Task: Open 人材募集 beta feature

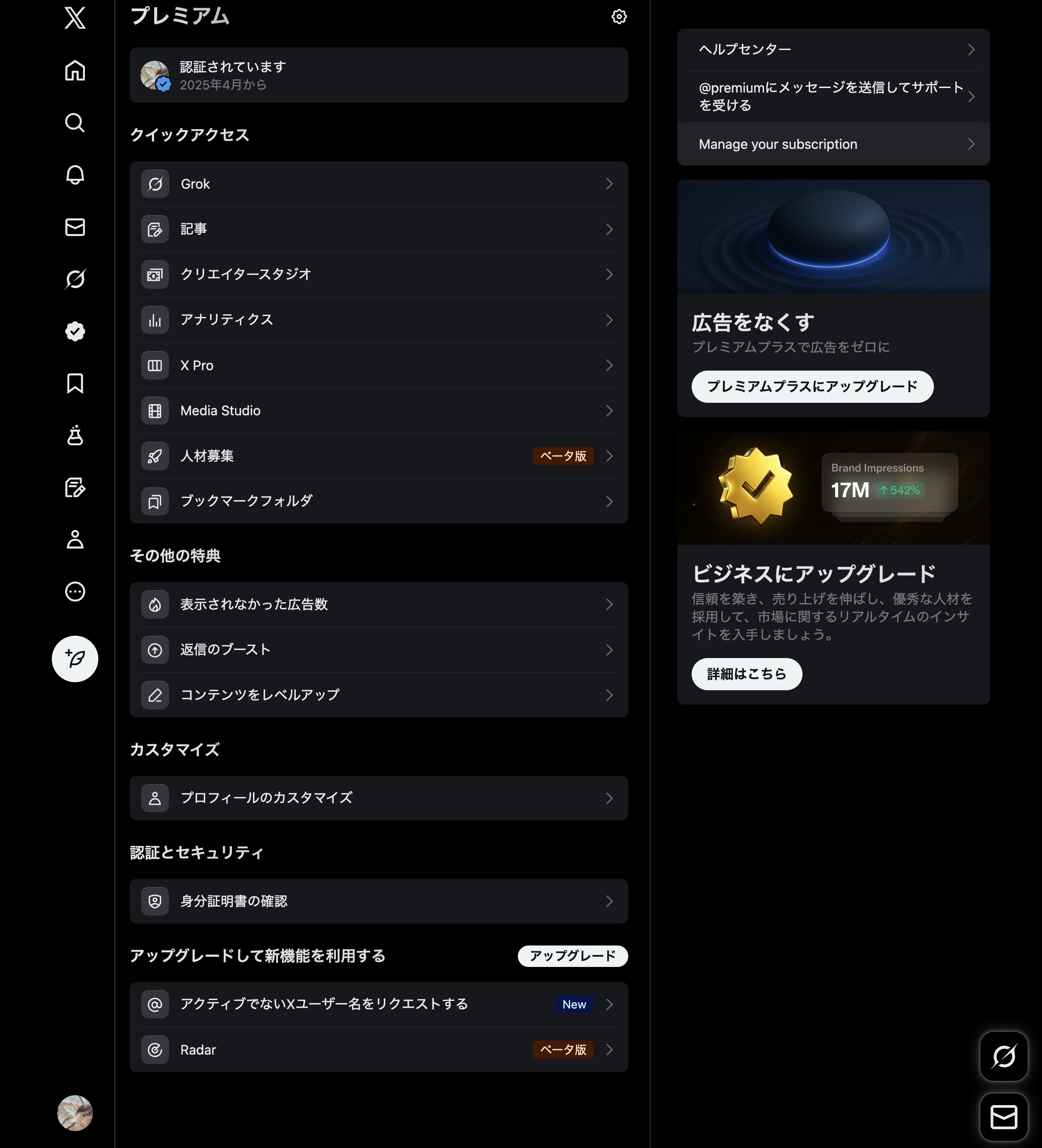Action: [378, 456]
